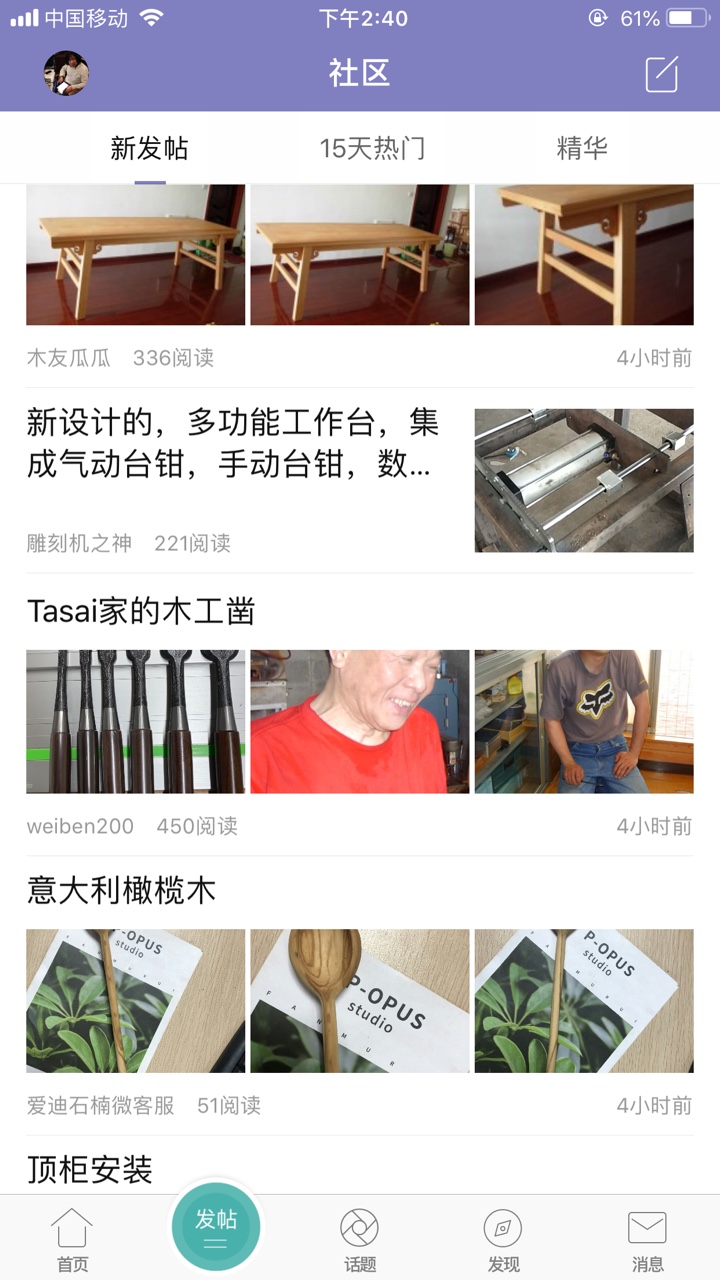Image resolution: width=720 pixels, height=1280 pixels.
Task: Switch to the 新发帖 tab
Action: click(x=149, y=149)
